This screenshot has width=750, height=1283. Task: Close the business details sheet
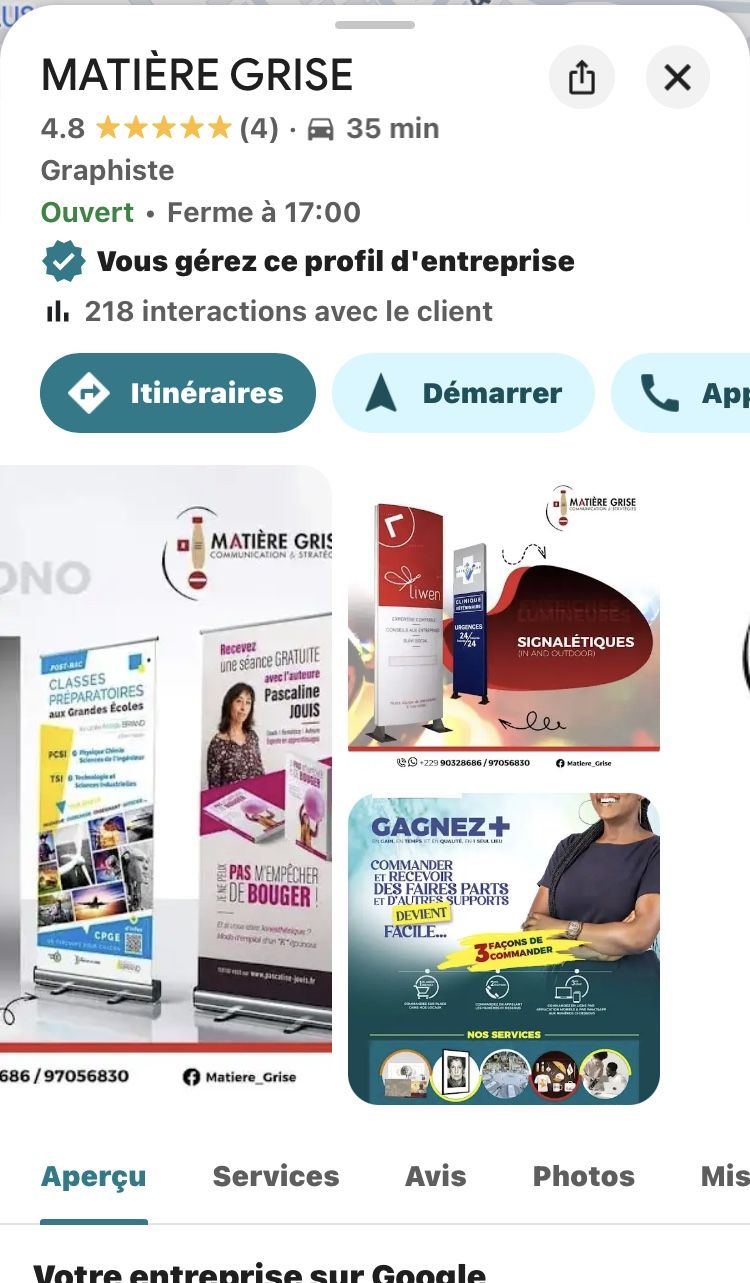tap(678, 77)
